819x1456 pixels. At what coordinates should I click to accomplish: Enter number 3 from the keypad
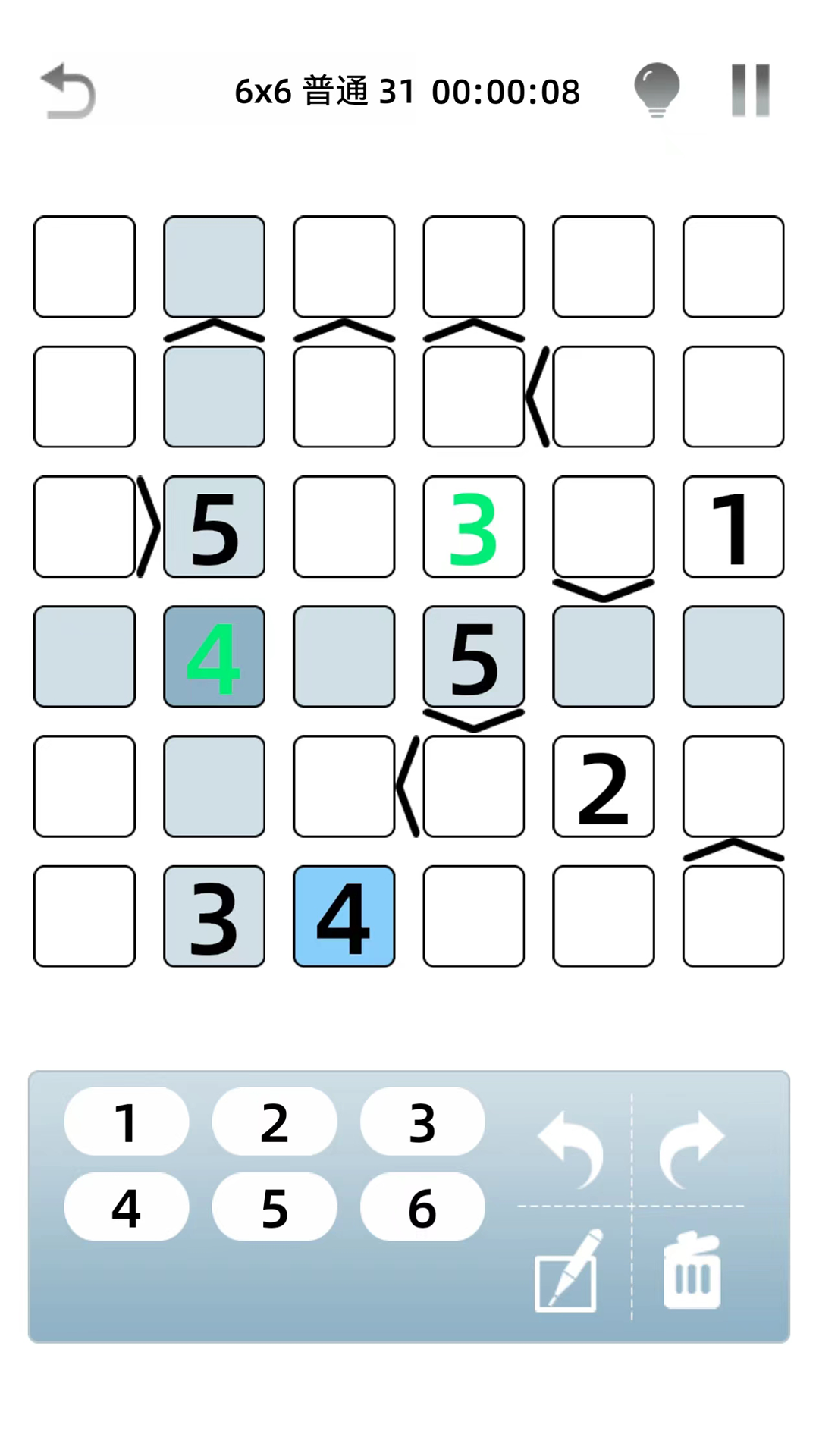pyautogui.click(x=422, y=1122)
